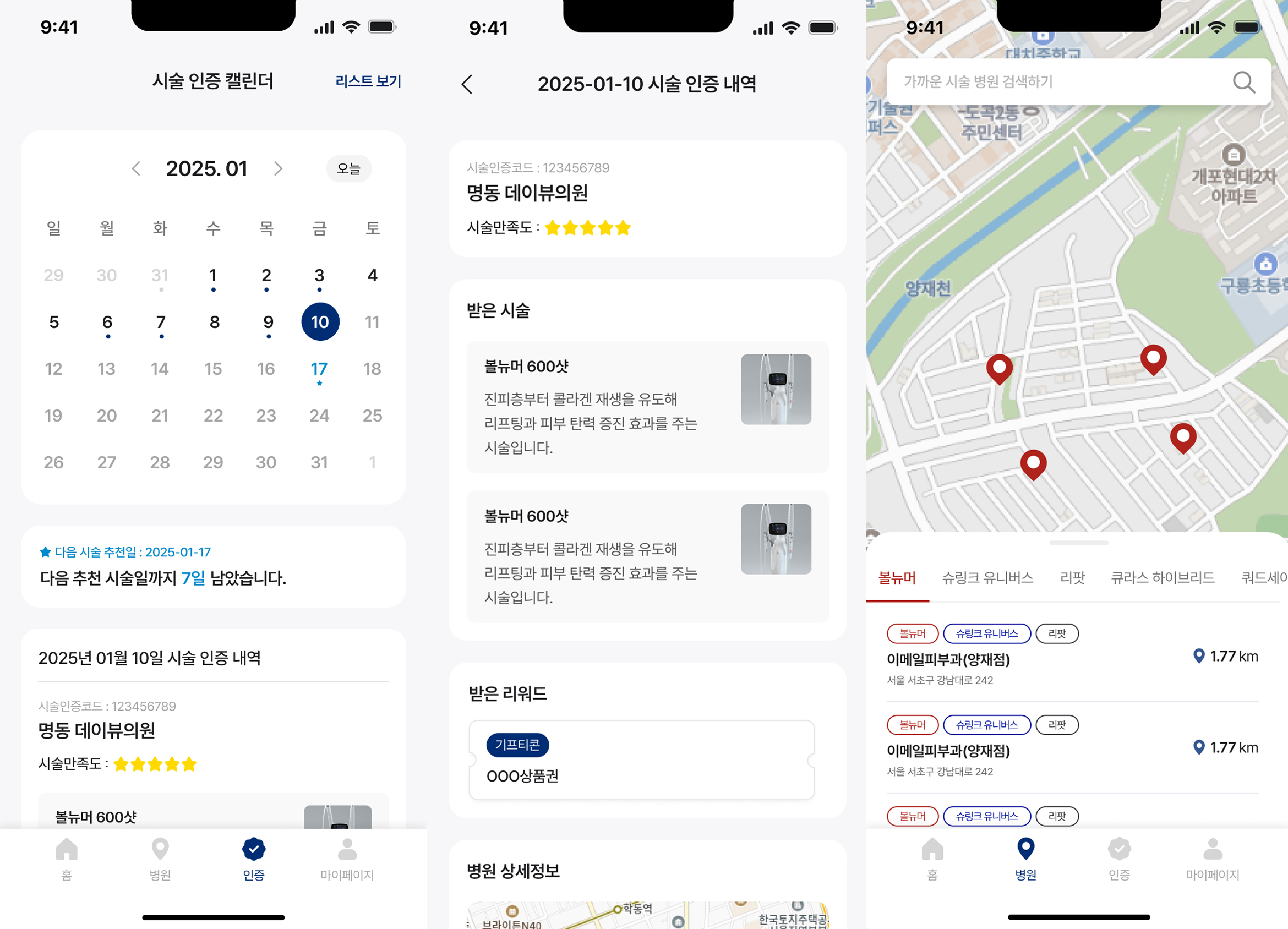1288x929 pixels.
Task: Open 인증 tab on the map screen
Action: click(1118, 859)
